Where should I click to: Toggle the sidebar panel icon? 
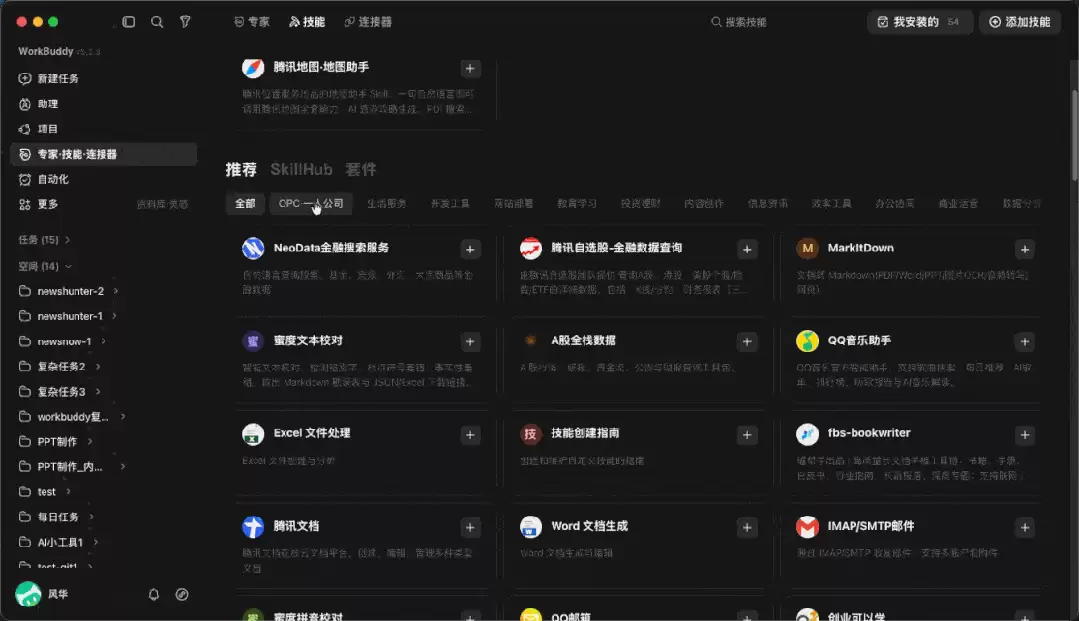pyautogui.click(x=129, y=22)
